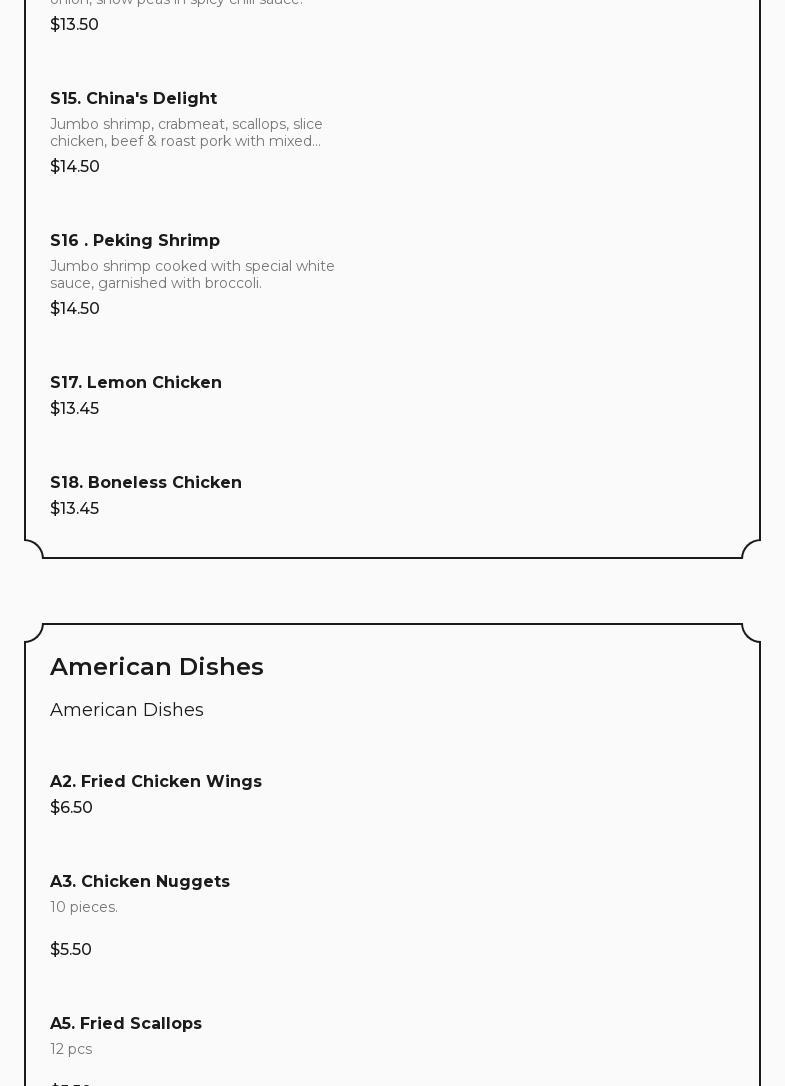View S18. Boneless Chicken details
The width and height of the screenshot is (785, 1086).
pos(146,483)
